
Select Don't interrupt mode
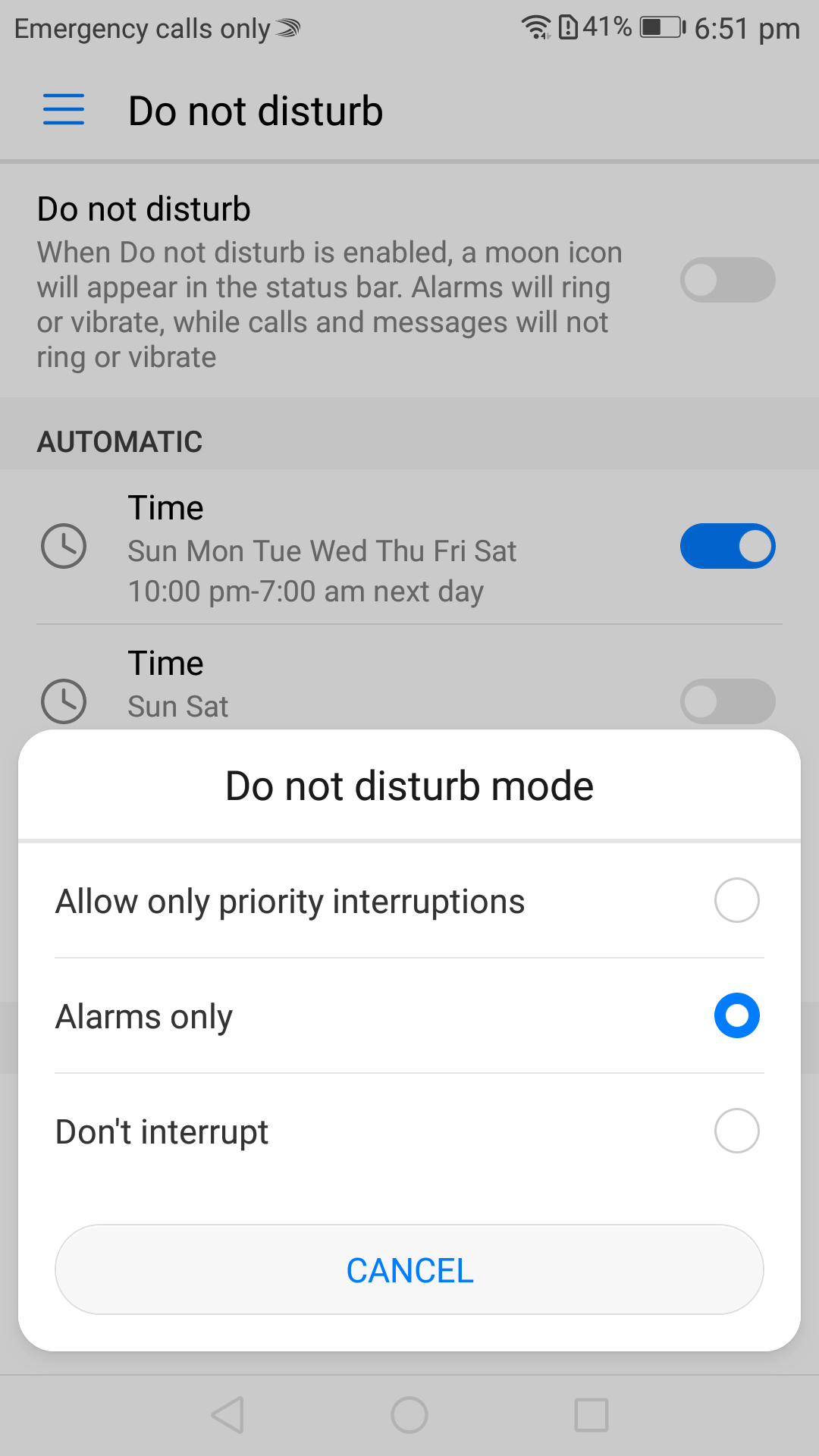click(x=409, y=1131)
